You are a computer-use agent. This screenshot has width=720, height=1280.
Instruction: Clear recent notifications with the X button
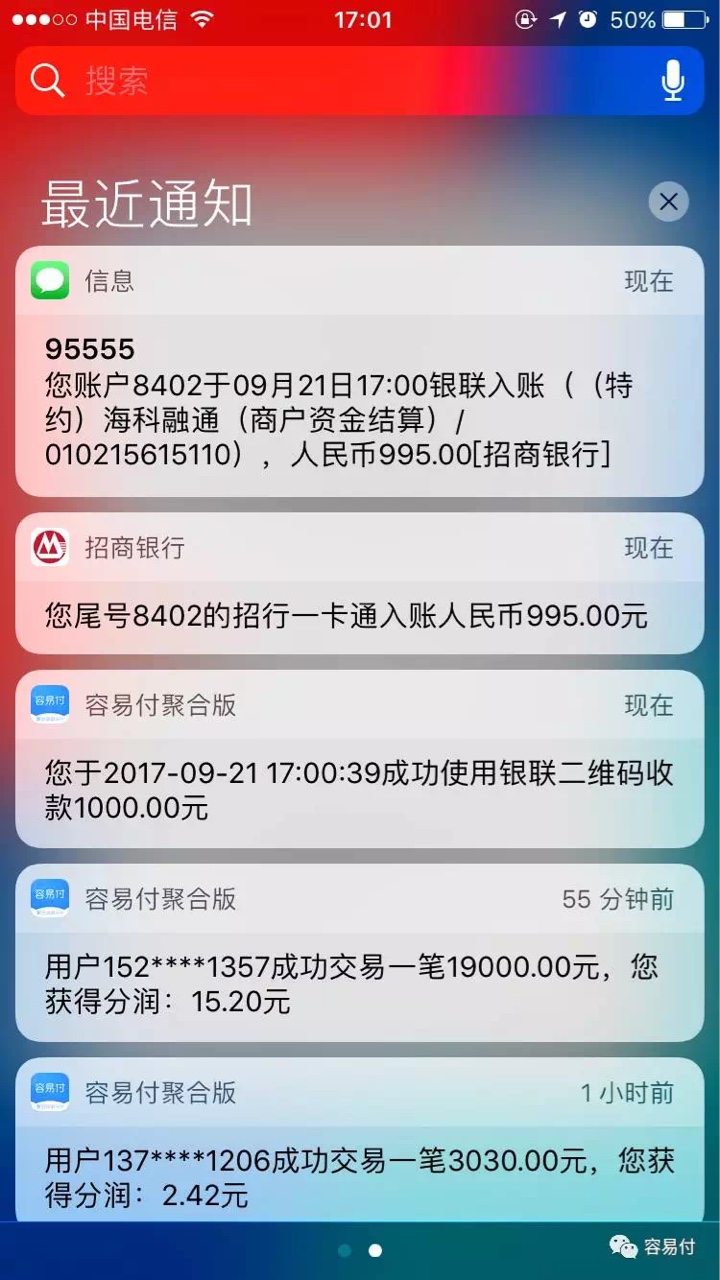coord(668,202)
